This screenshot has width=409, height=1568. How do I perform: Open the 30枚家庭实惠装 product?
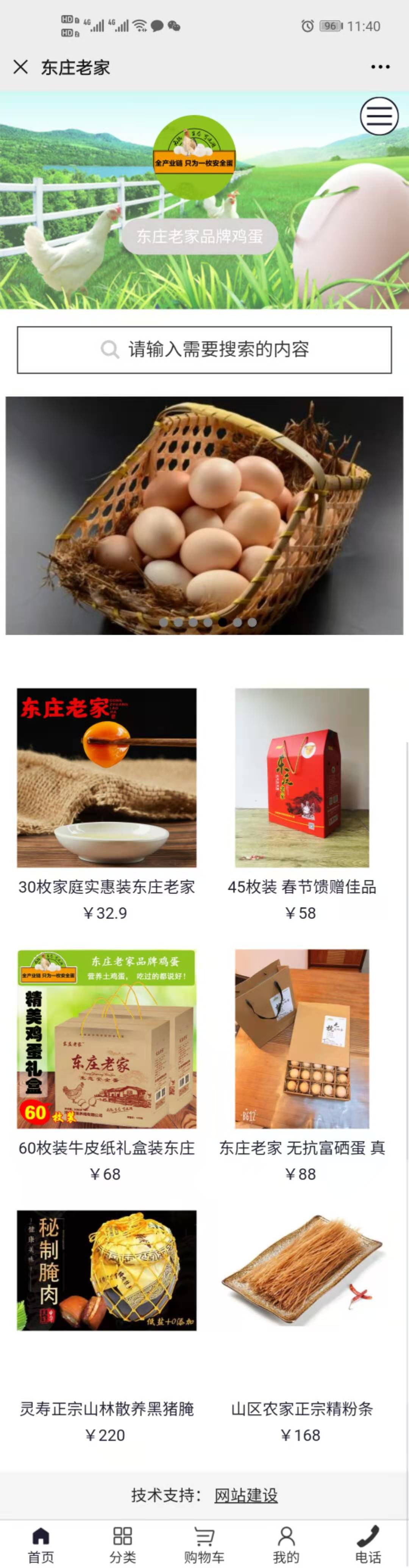point(106,778)
